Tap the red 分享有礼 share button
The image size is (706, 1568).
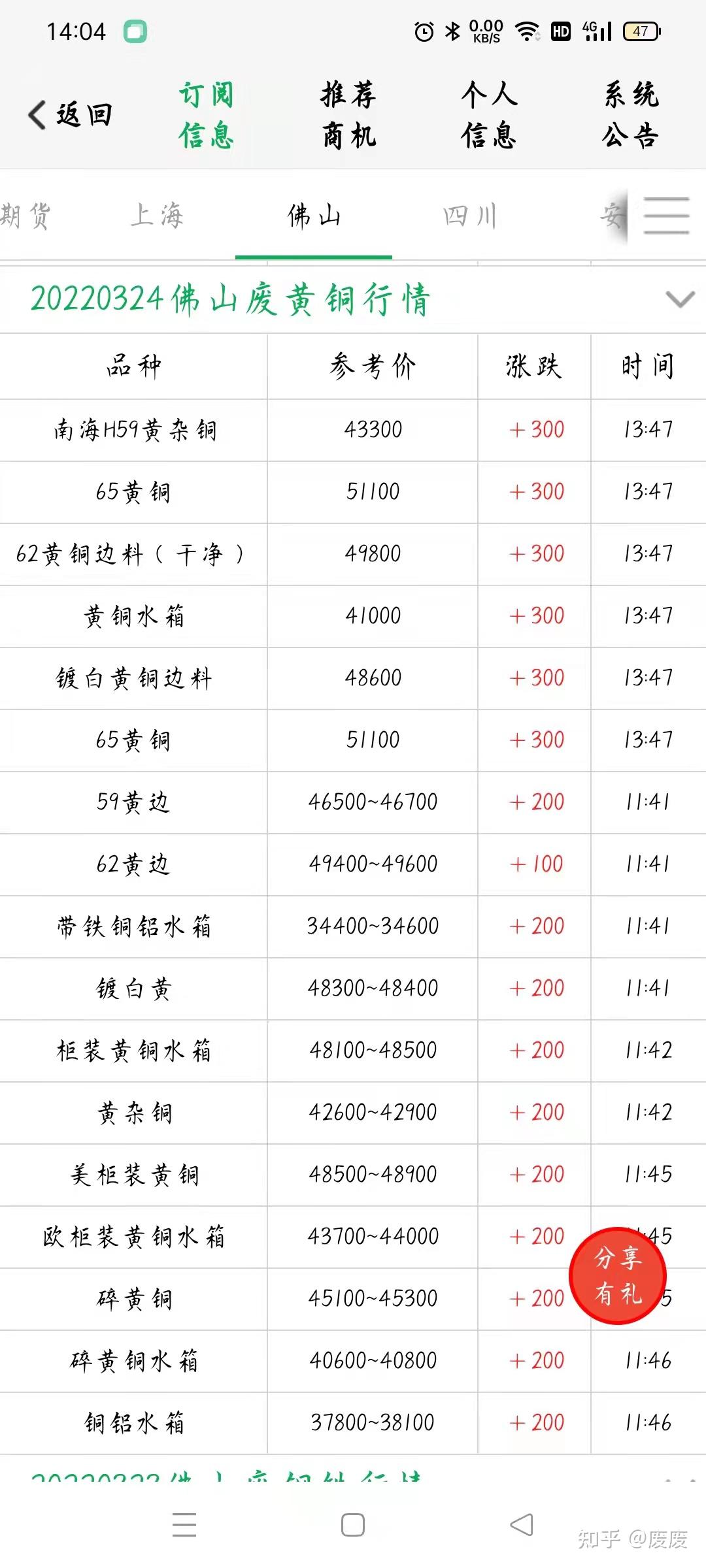click(618, 1275)
